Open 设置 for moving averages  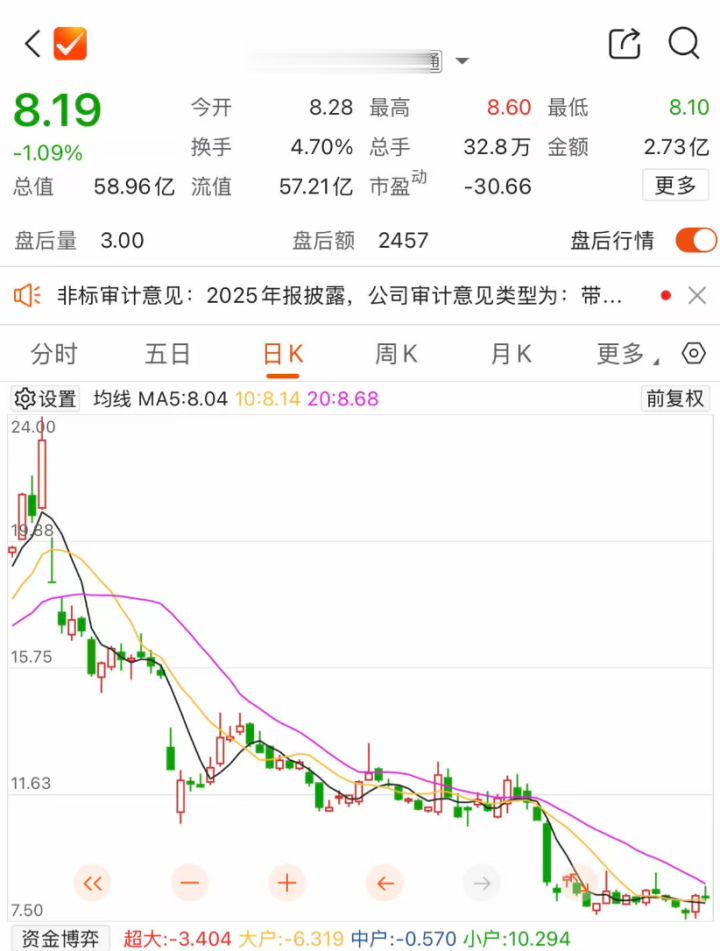tap(45, 398)
